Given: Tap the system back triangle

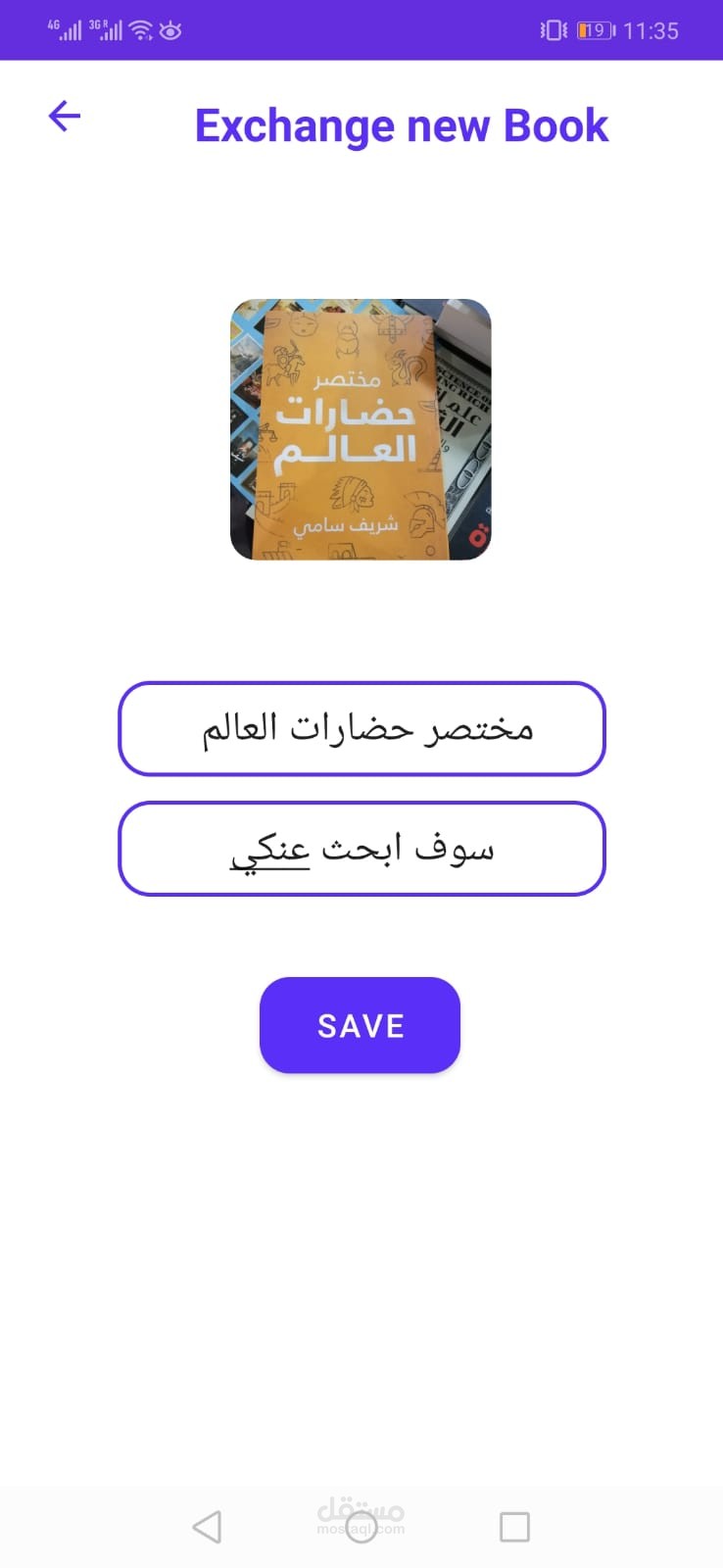Looking at the screenshot, I should pyautogui.click(x=207, y=1526).
